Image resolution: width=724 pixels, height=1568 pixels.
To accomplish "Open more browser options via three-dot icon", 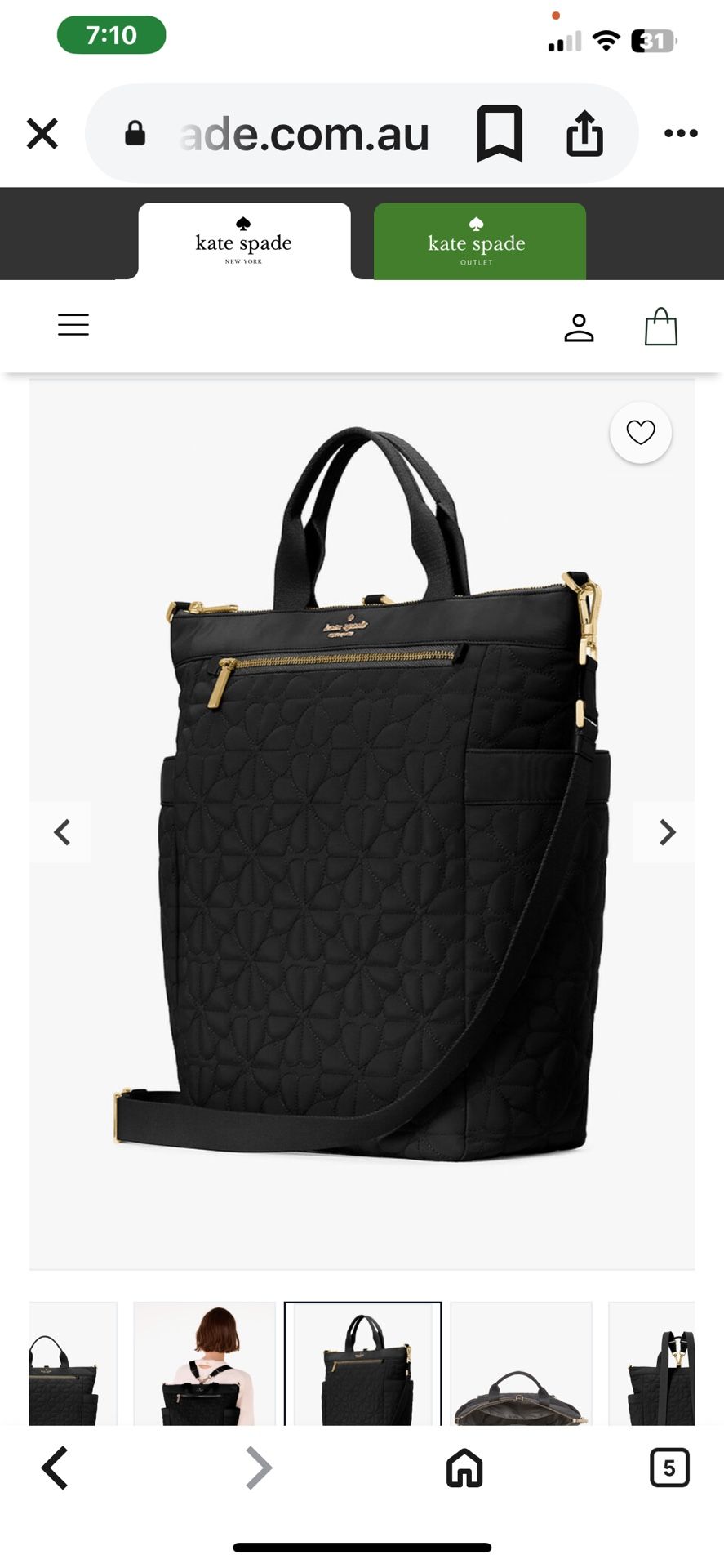I will pyautogui.click(x=680, y=133).
